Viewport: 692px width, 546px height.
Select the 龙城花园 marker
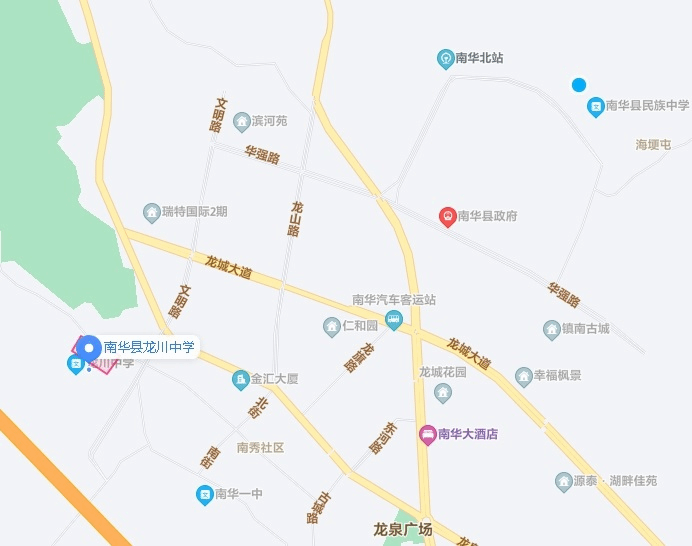coord(443,391)
